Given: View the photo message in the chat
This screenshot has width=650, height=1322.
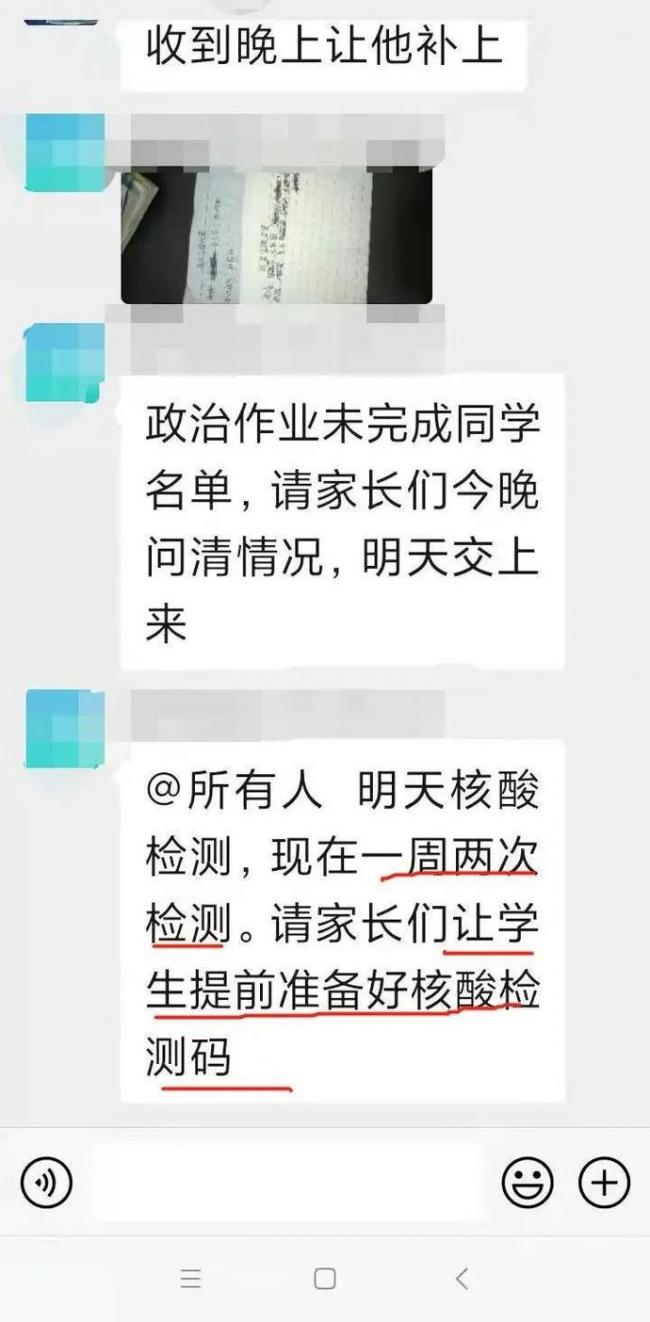Looking at the screenshot, I should pos(277,234).
